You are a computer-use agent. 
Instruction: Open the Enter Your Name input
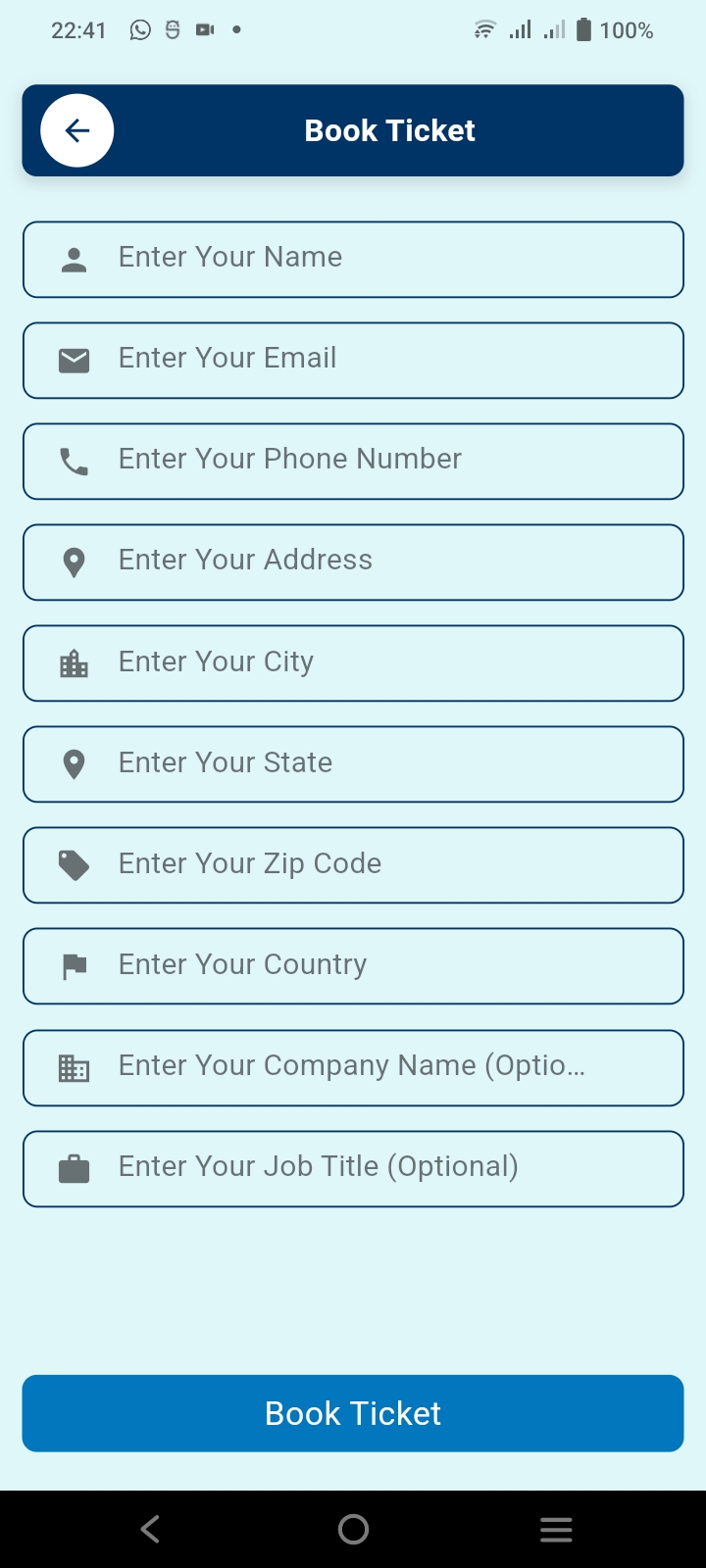[x=353, y=257]
